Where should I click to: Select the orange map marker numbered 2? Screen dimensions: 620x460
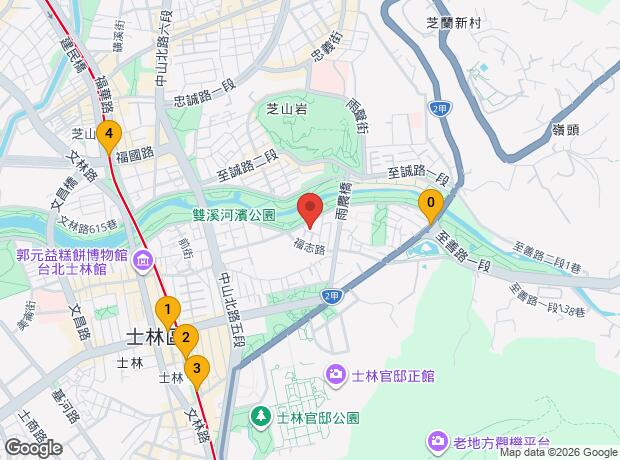point(185,341)
